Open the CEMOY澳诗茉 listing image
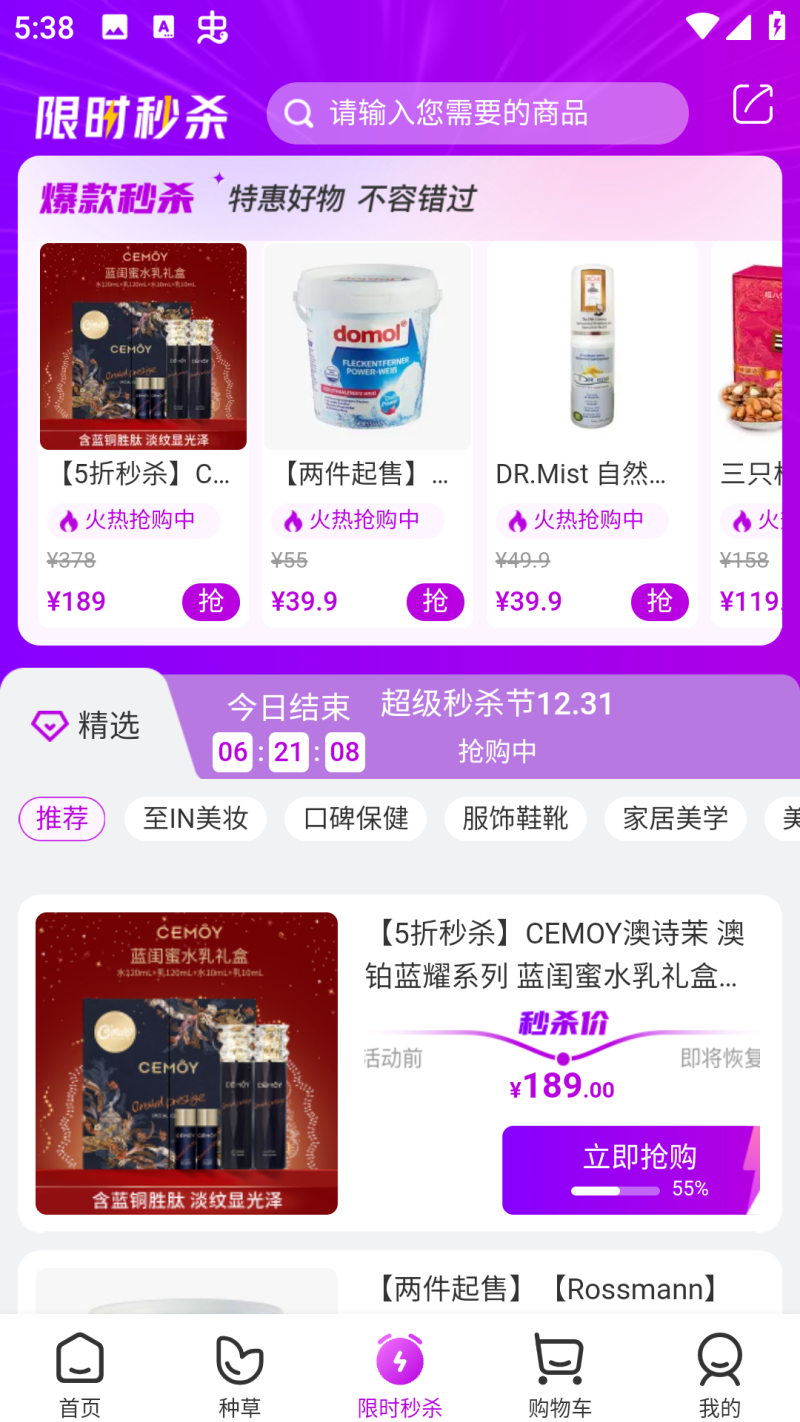Image resolution: width=800 pixels, height=1422 pixels. [187, 1063]
